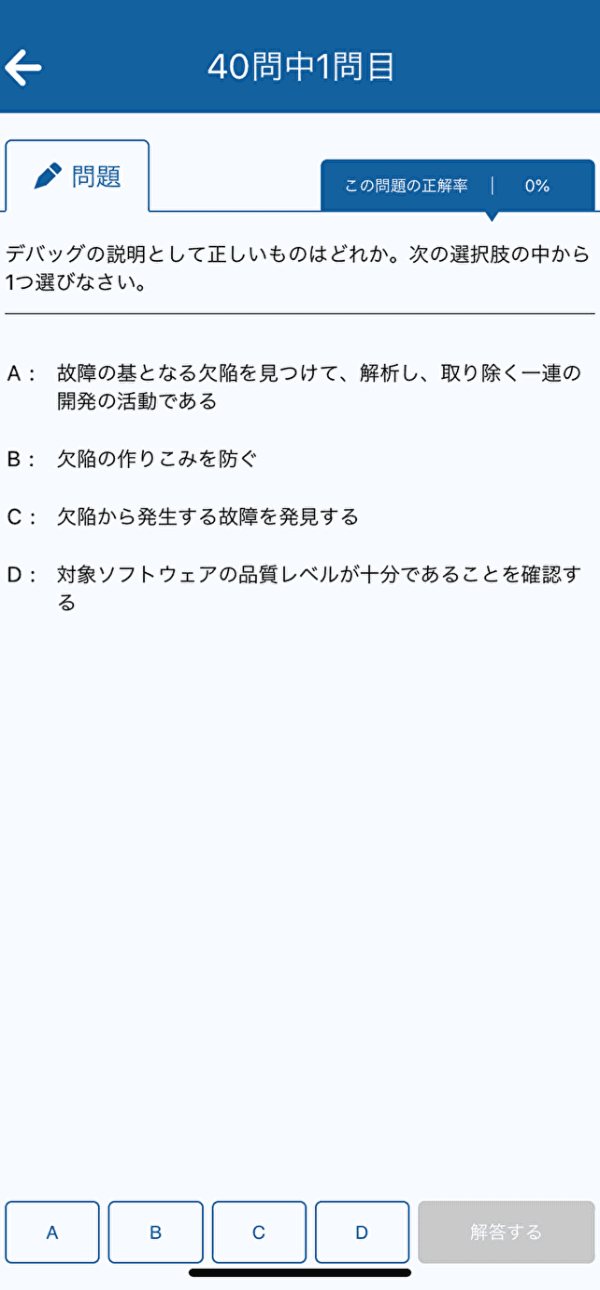Choose answer button B

click(156, 1232)
